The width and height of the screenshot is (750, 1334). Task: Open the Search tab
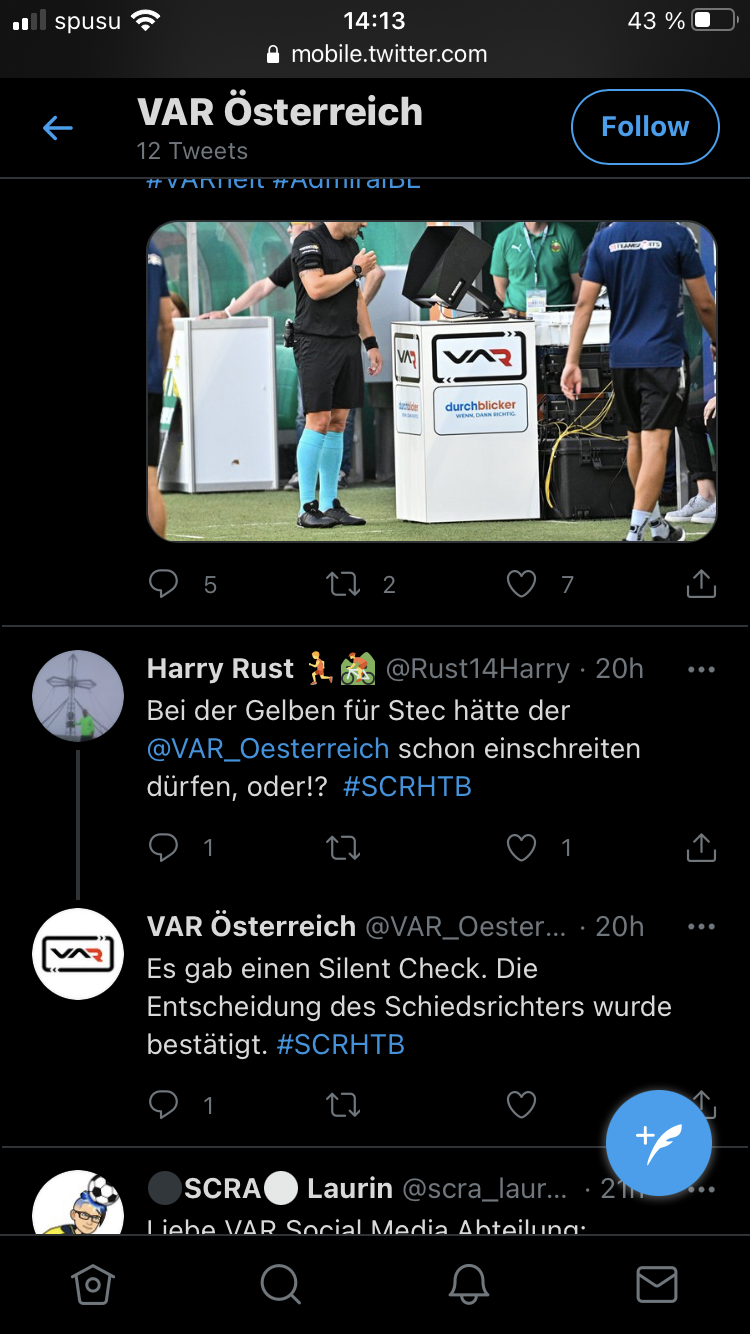tap(280, 1284)
